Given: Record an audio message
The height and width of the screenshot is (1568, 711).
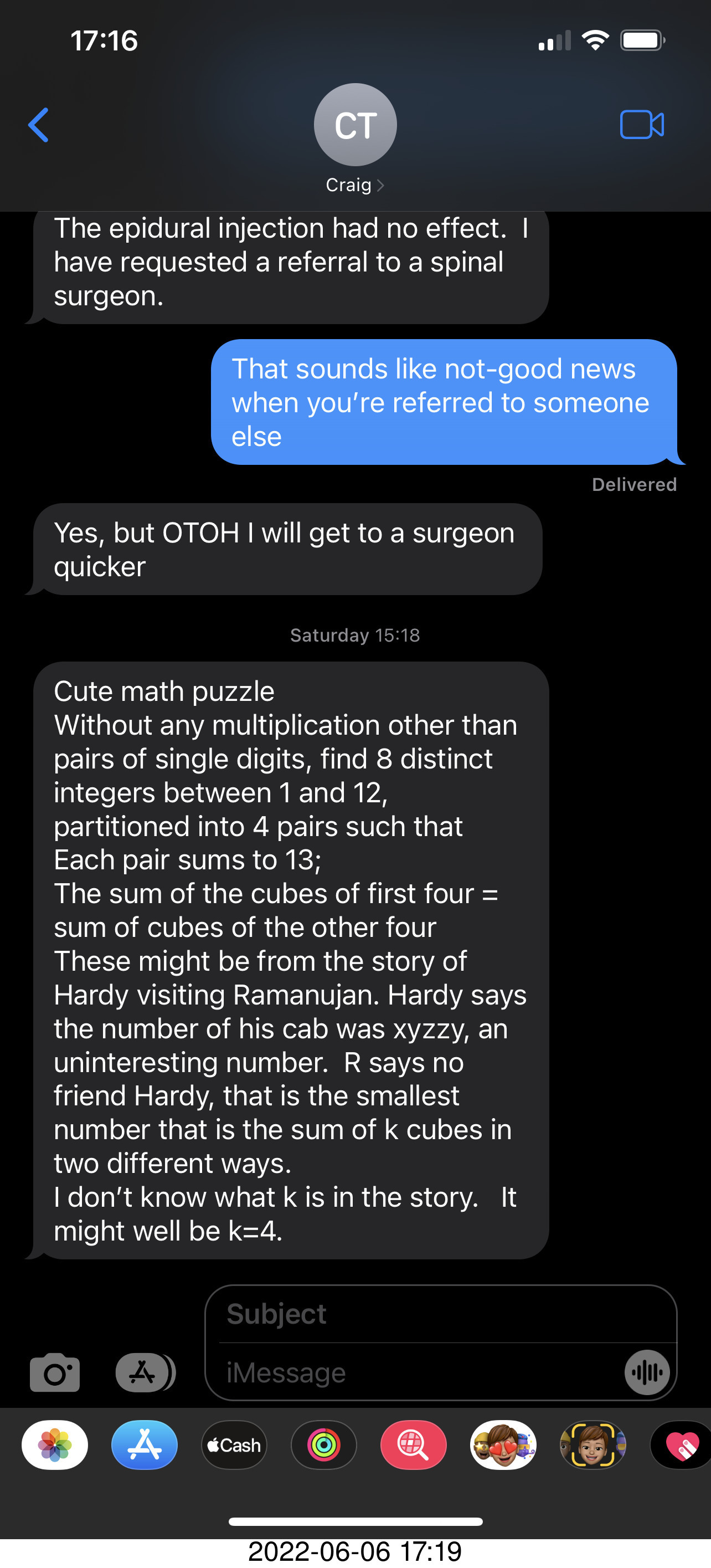Looking at the screenshot, I should coord(647,1372).
